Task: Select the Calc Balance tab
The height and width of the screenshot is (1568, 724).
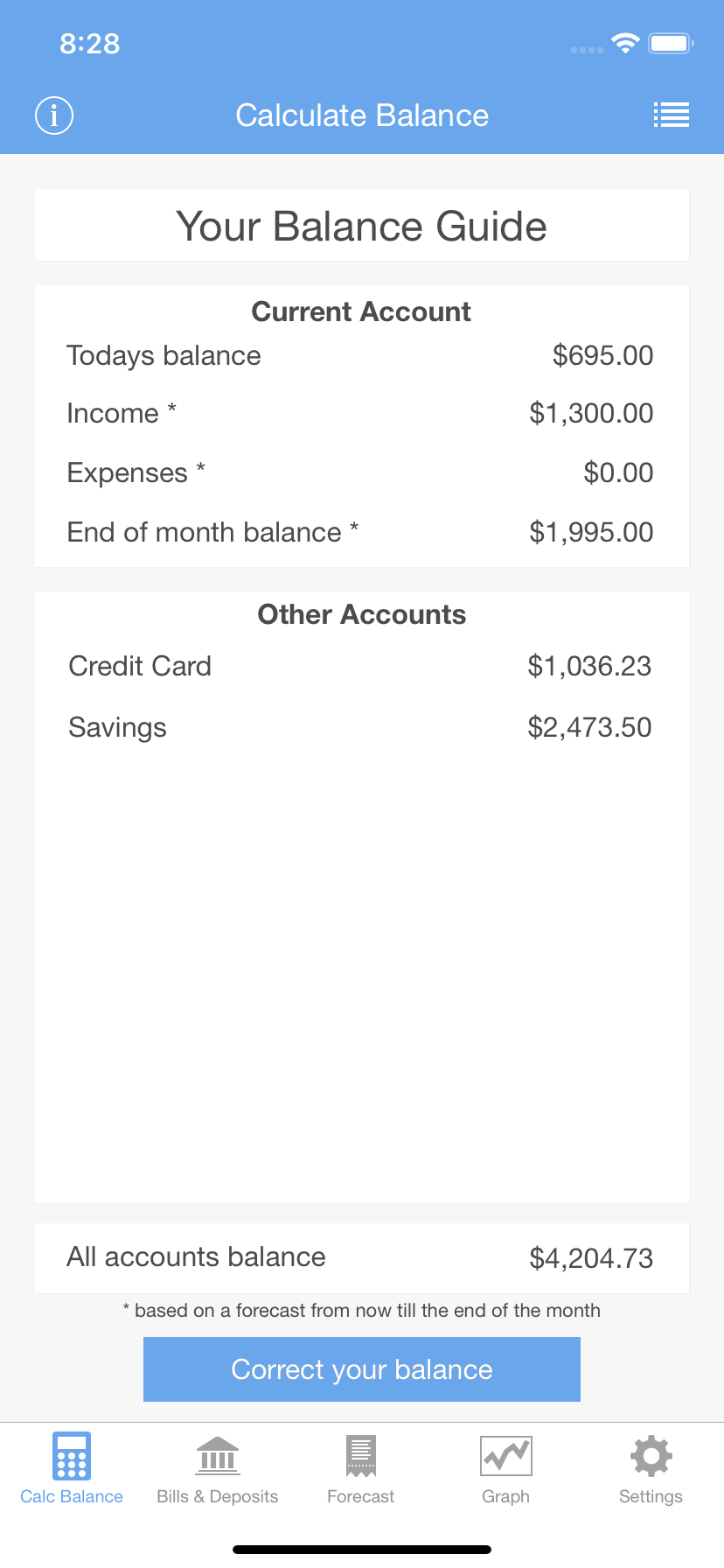Action: (x=72, y=1469)
